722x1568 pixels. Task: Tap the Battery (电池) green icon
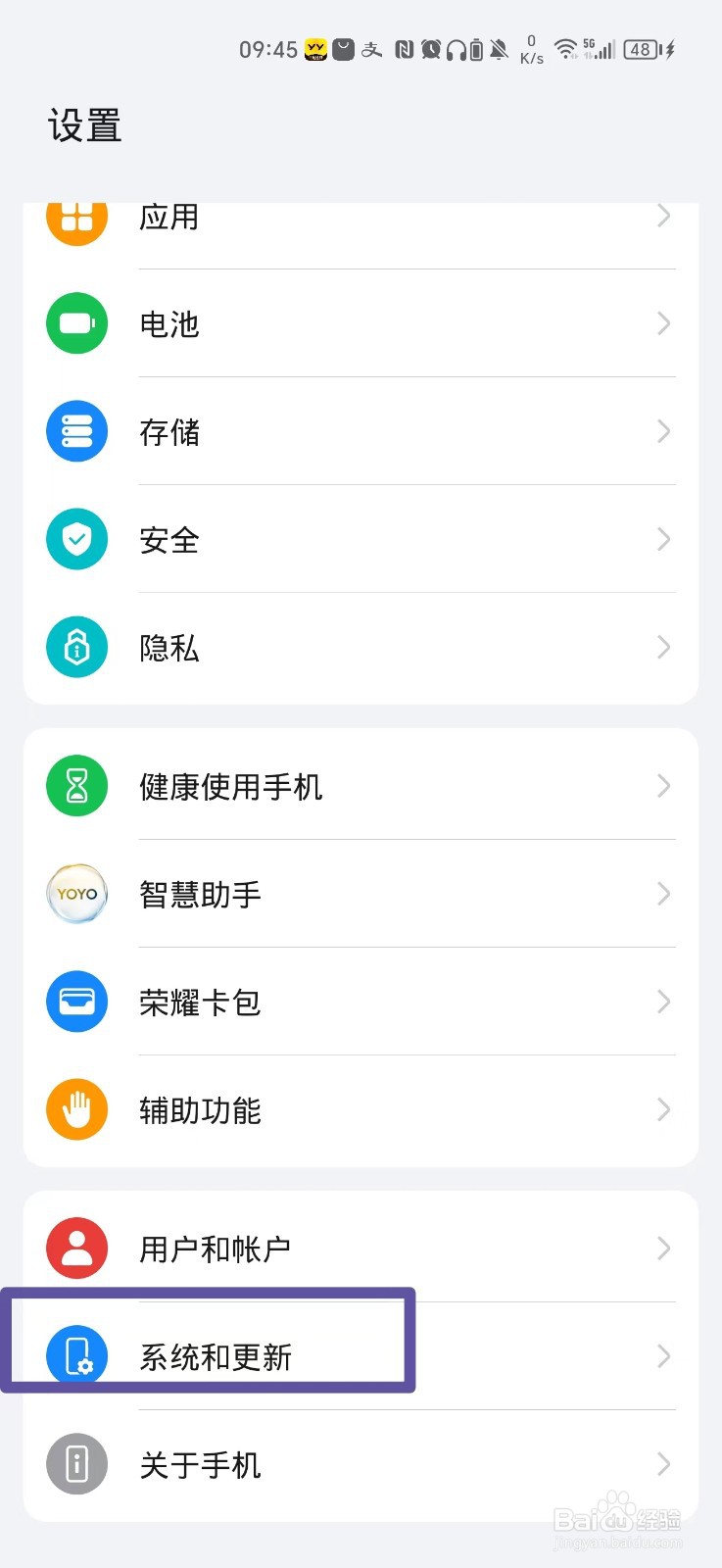[76, 323]
